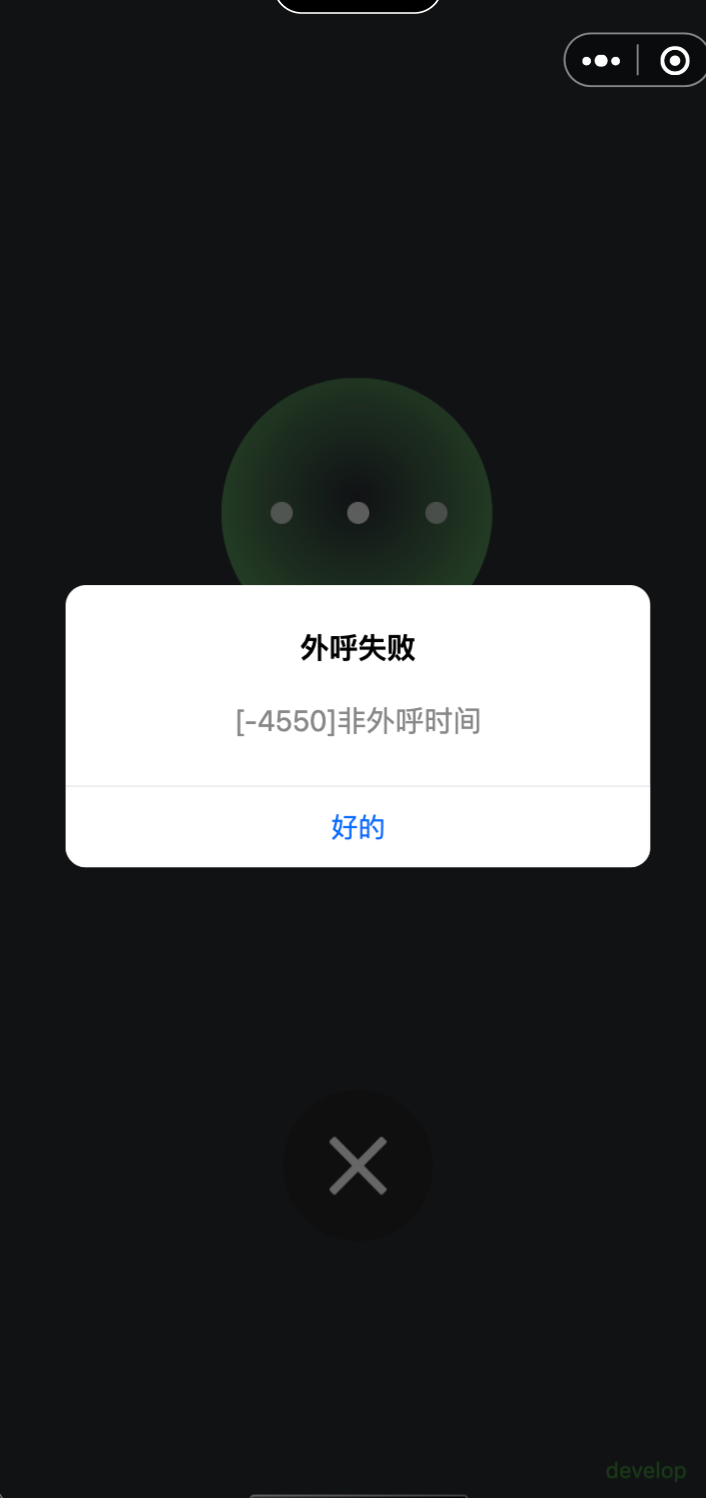
Task: Confirm the 外呼失败 dialog with 好的
Action: [x=358, y=827]
